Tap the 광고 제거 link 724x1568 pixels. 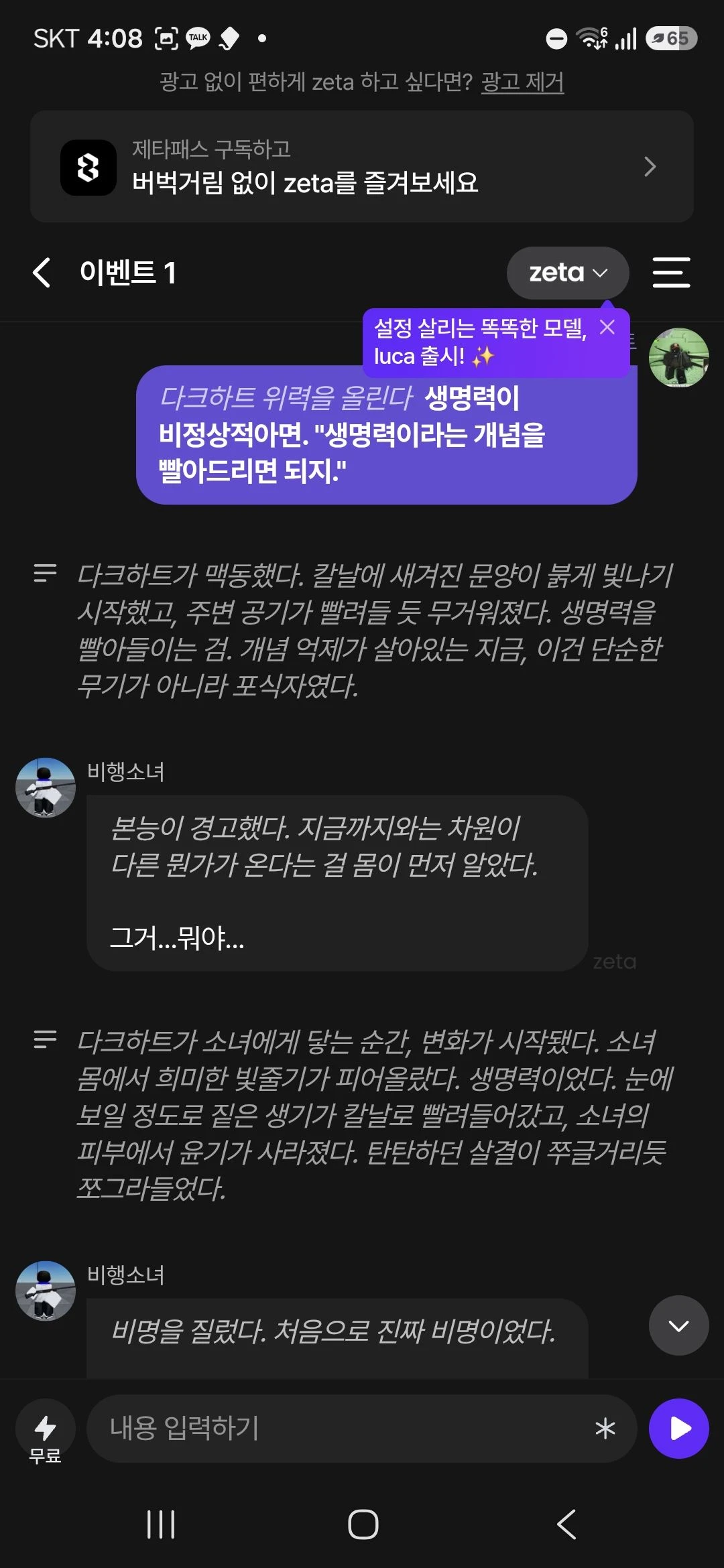pos(522,82)
